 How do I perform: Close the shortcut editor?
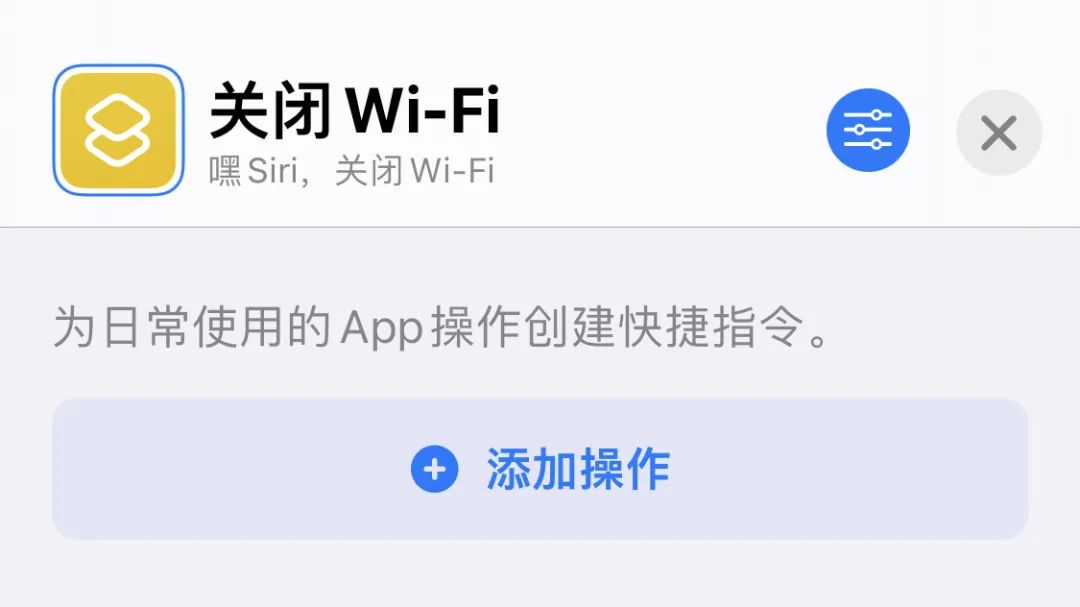pyautogui.click(x=998, y=132)
